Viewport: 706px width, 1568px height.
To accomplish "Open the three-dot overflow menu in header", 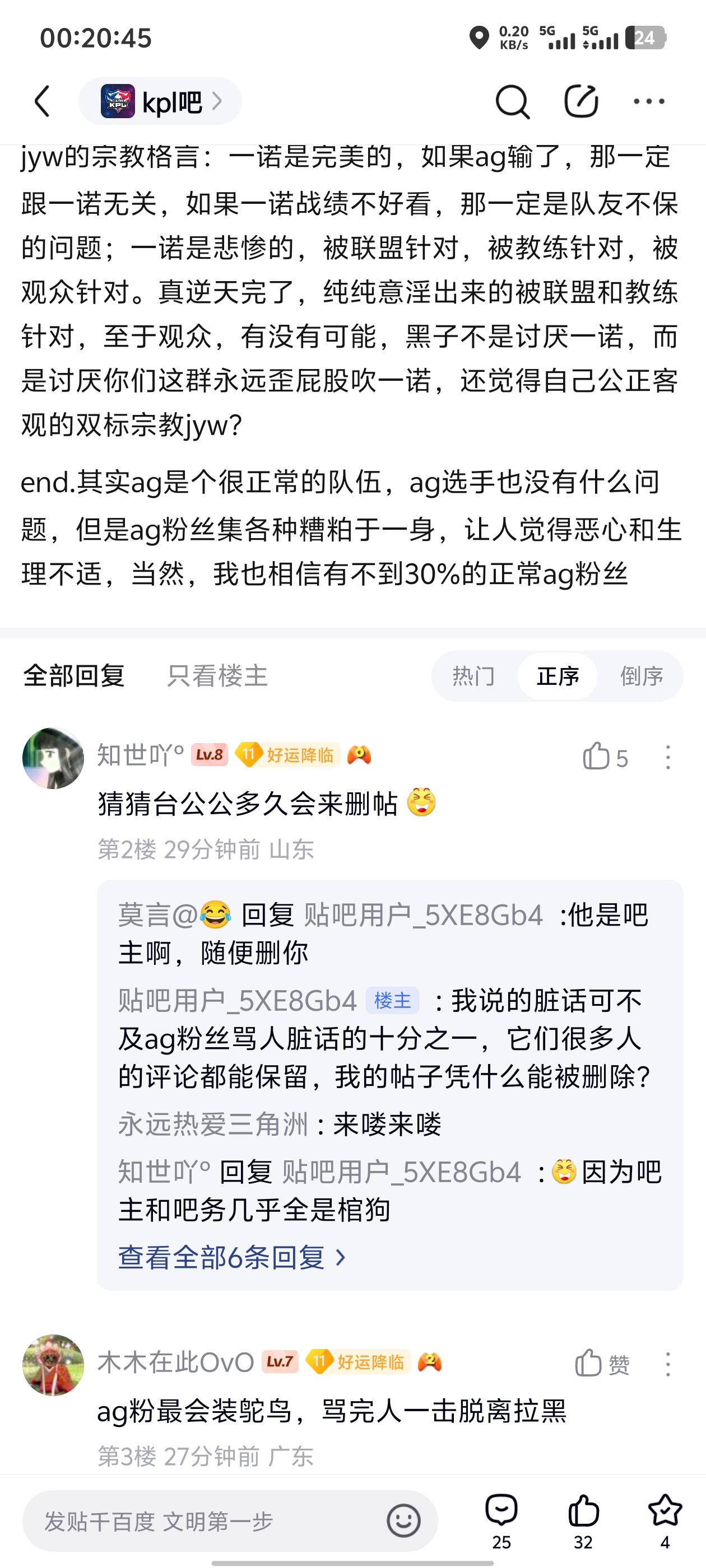I will pos(649,102).
